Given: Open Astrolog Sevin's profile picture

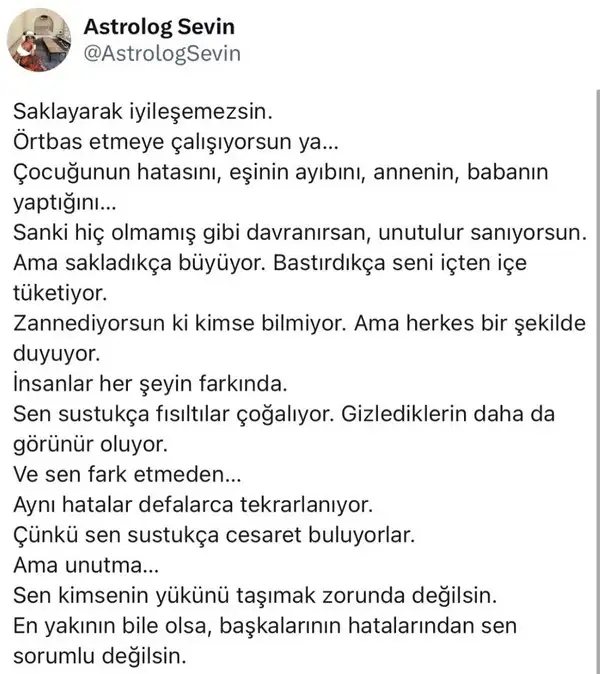Looking at the screenshot, I should (38, 39).
